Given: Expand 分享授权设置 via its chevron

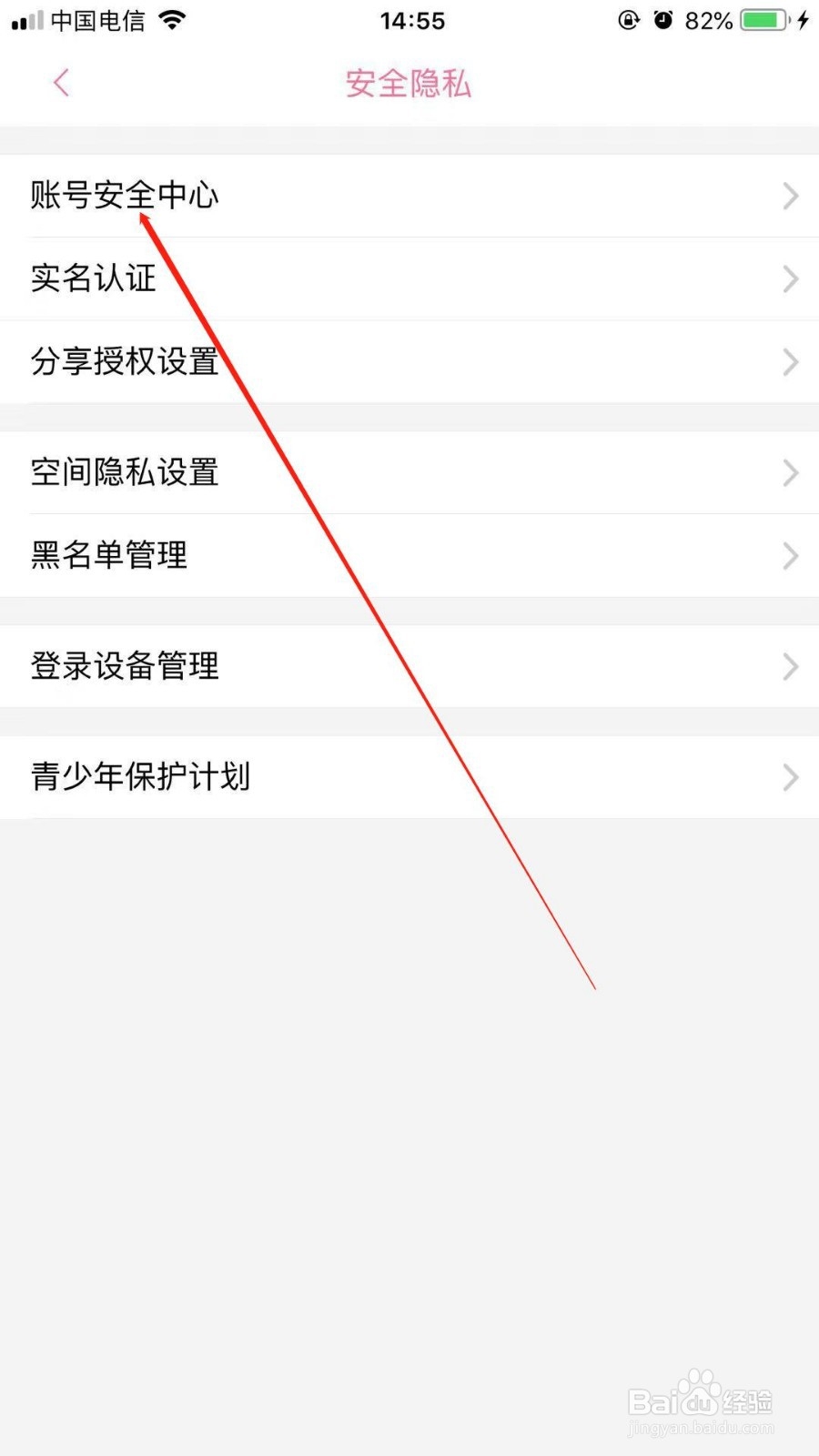Looking at the screenshot, I should pos(788,362).
